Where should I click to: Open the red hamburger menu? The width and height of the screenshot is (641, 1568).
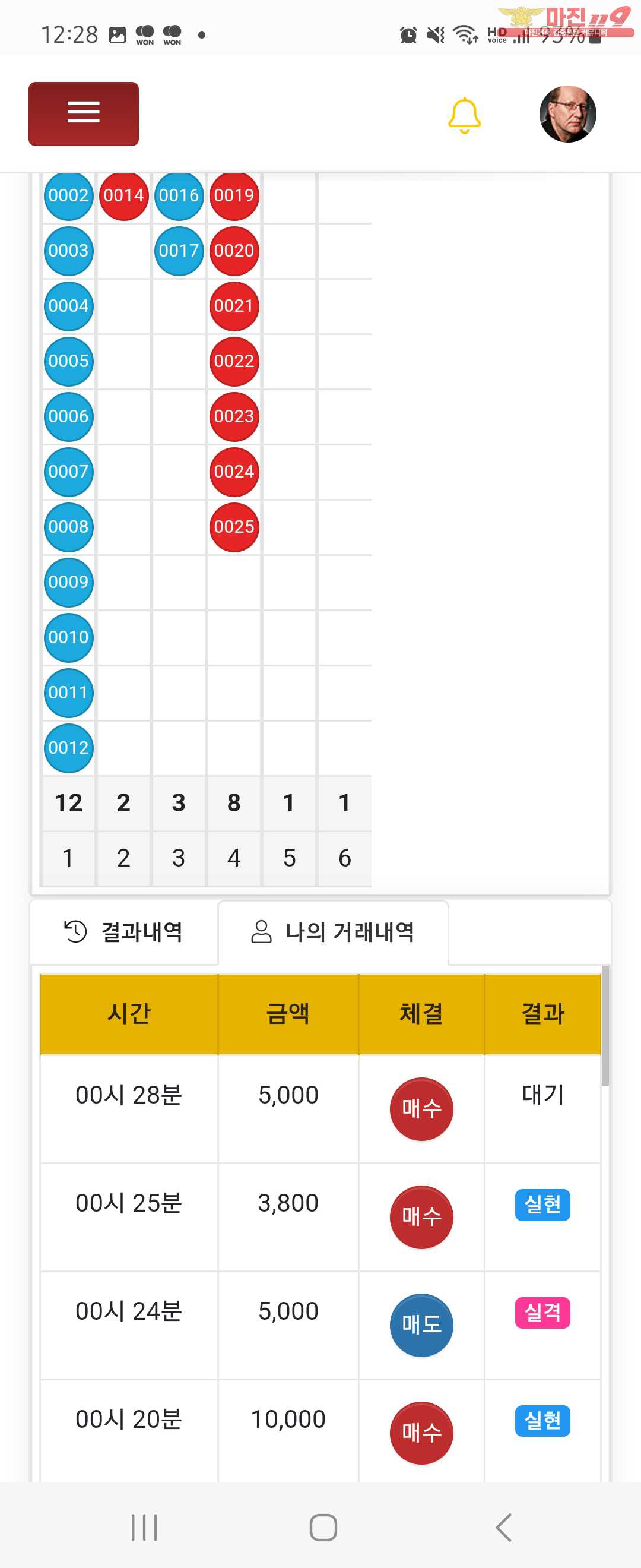pyautogui.click(x=83, y=114)
